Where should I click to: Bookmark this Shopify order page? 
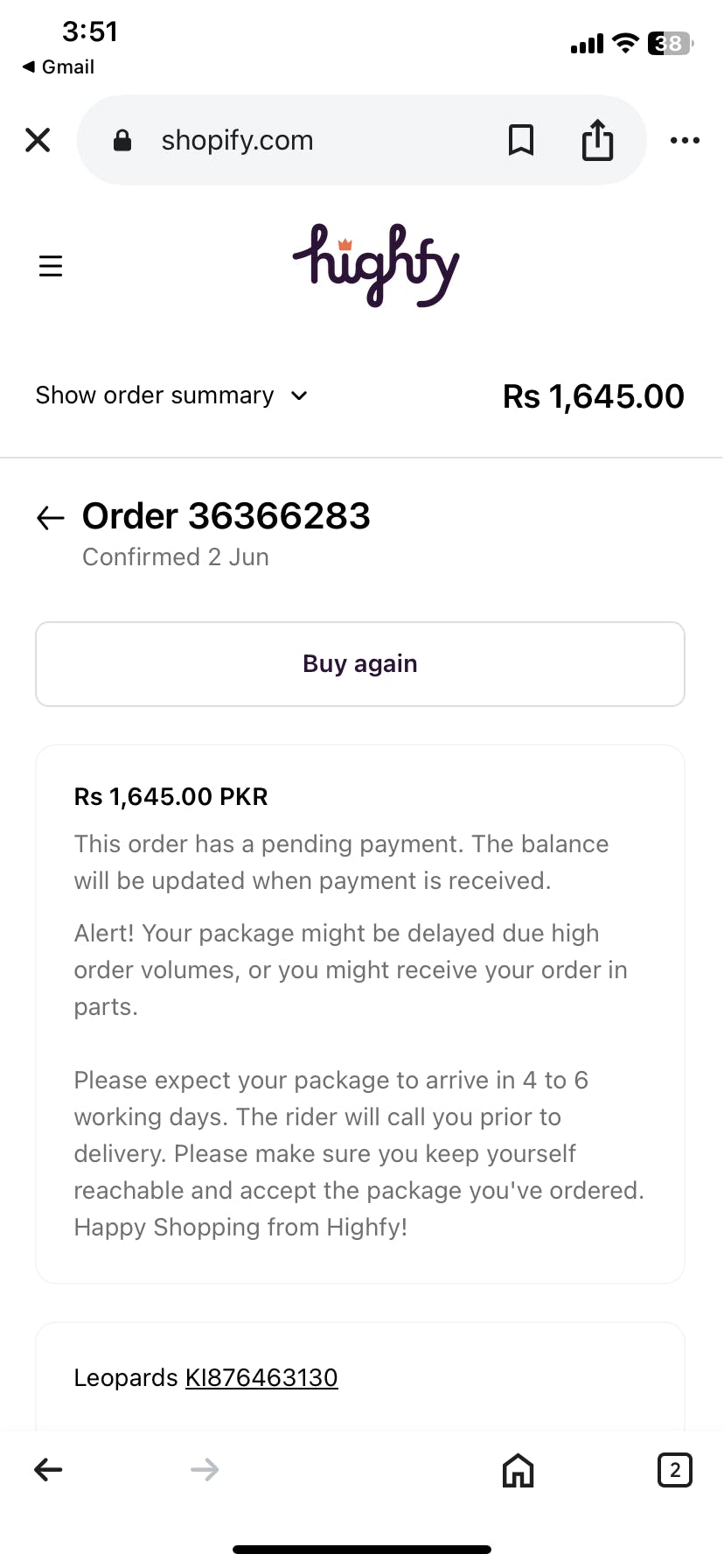tap(521, 140)
